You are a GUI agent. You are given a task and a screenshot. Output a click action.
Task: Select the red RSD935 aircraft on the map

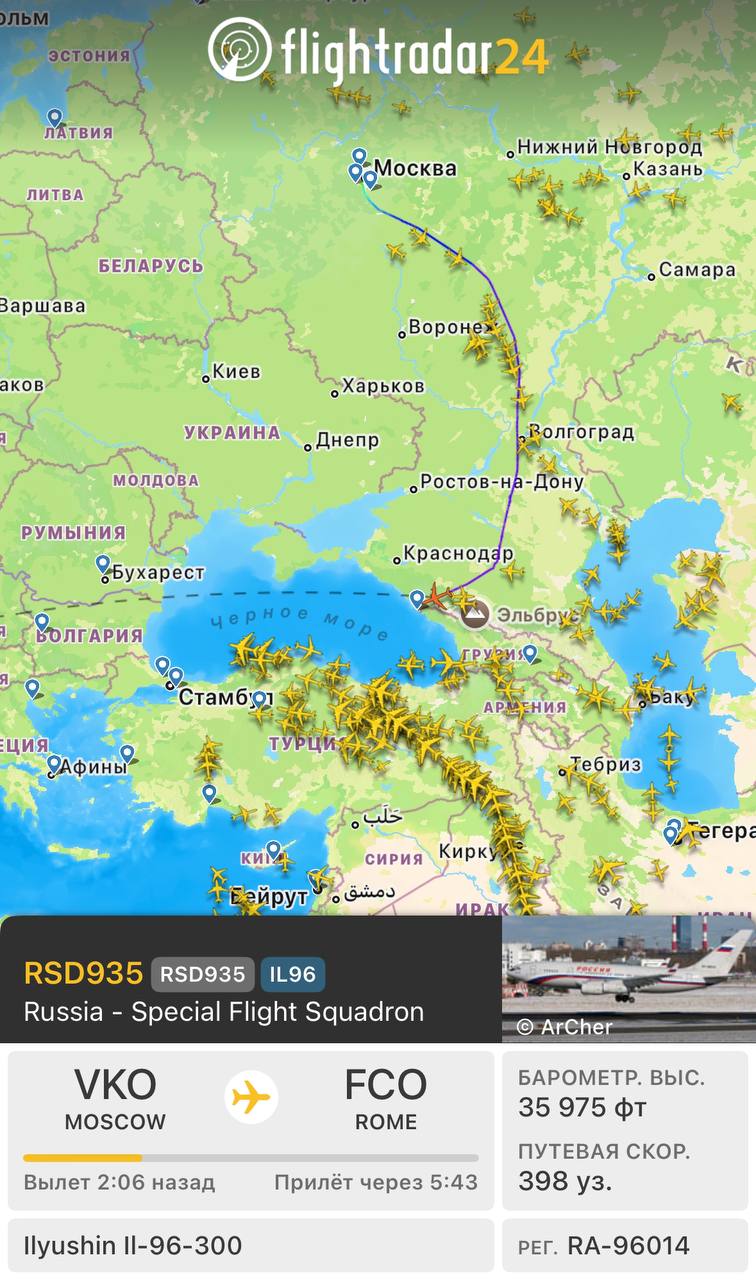click(x=437, y=596)
